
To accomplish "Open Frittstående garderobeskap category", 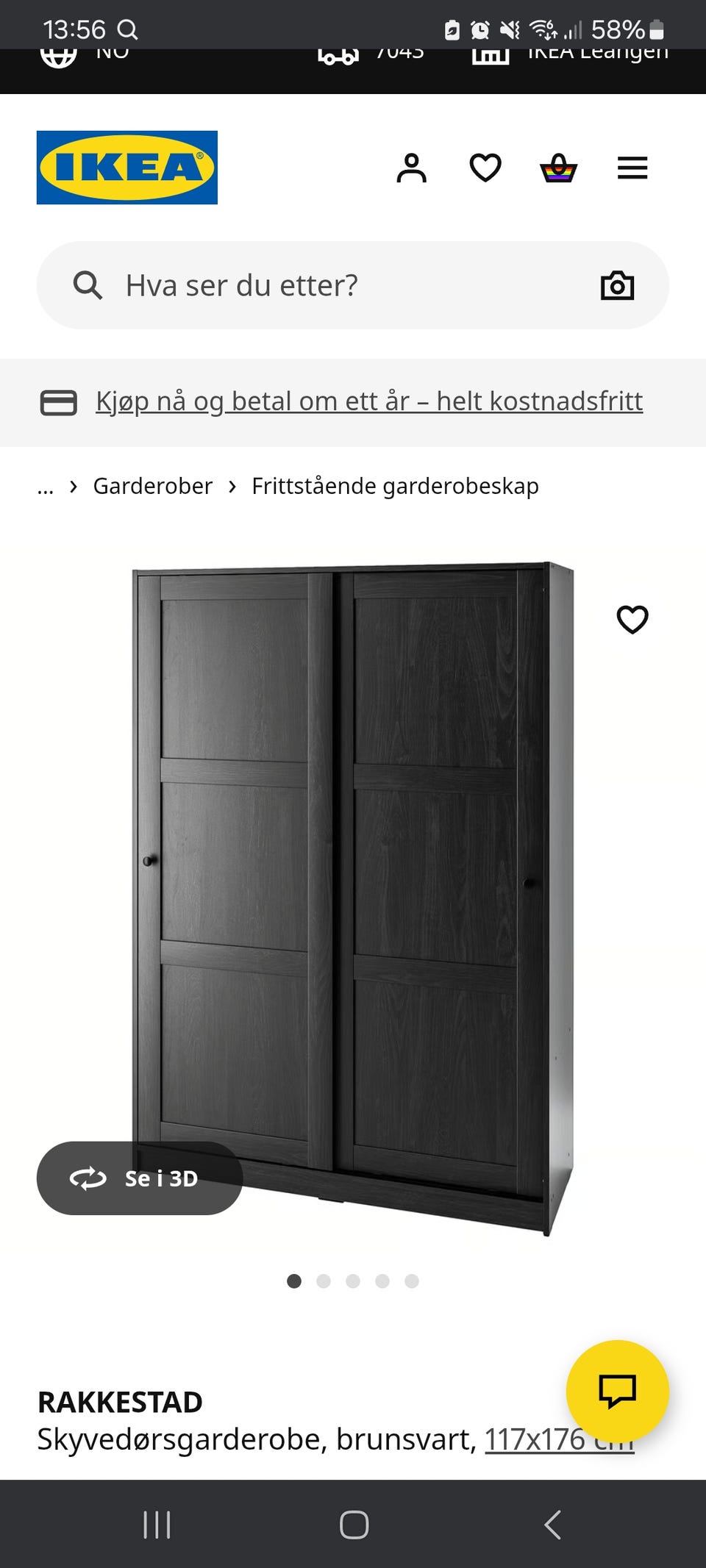I will coord(395,486).
